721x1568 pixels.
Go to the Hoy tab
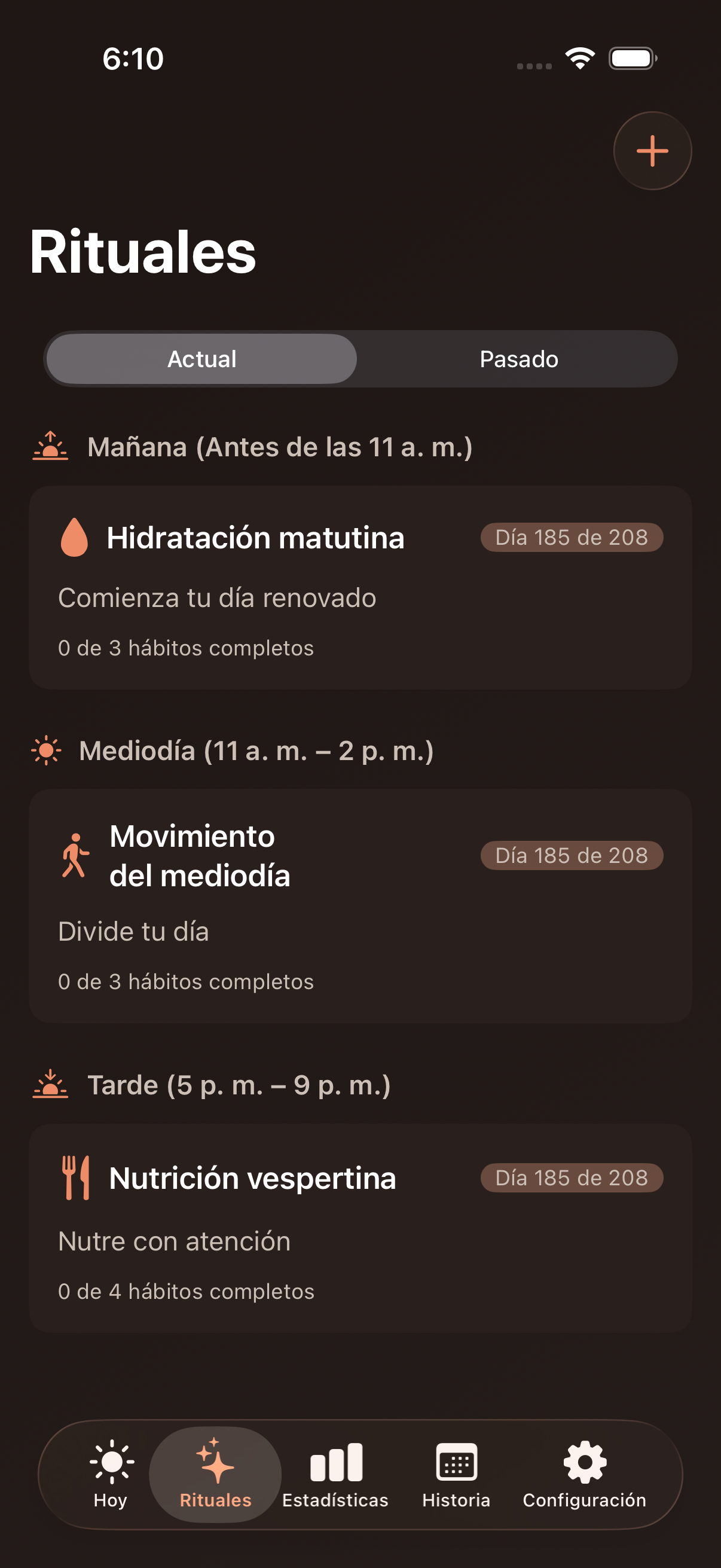coord(111,1474)
